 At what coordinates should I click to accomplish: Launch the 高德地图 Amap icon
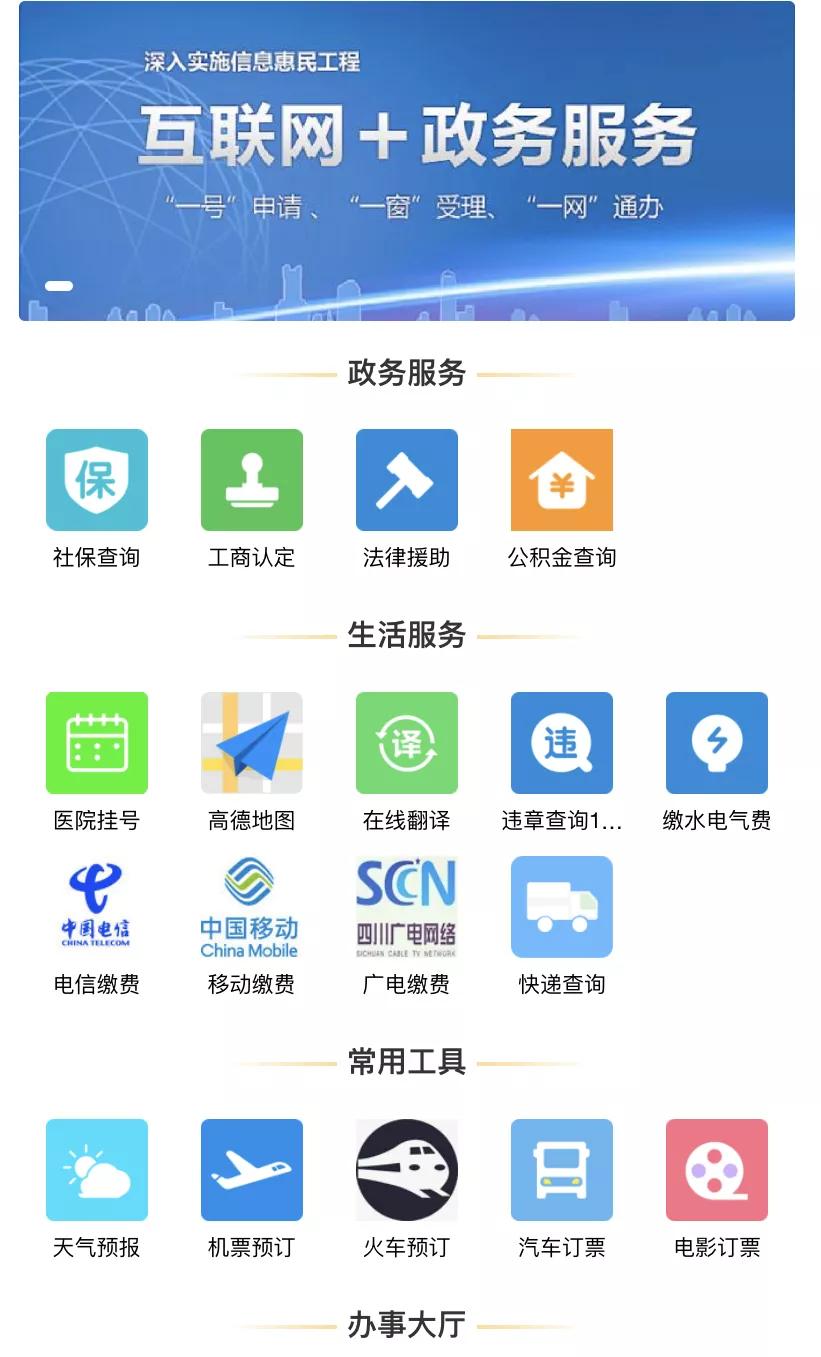click(x=252, y=743)
